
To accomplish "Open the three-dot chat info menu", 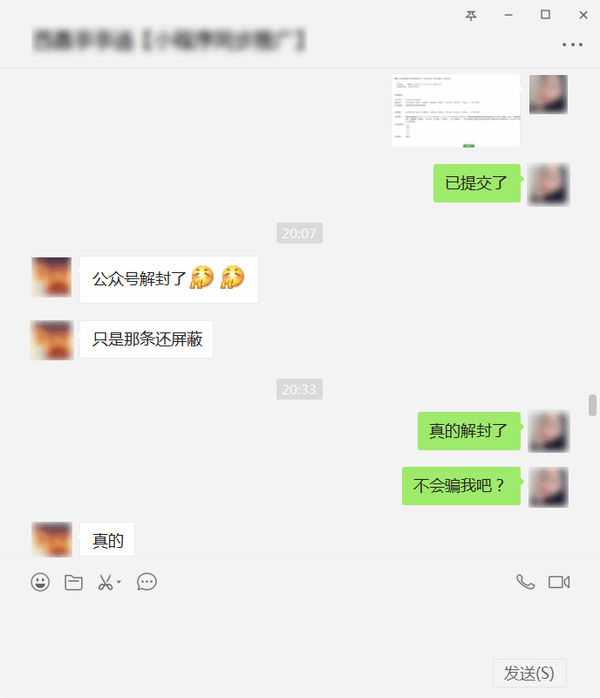I will pyautogui.click(x=572, y=45).
